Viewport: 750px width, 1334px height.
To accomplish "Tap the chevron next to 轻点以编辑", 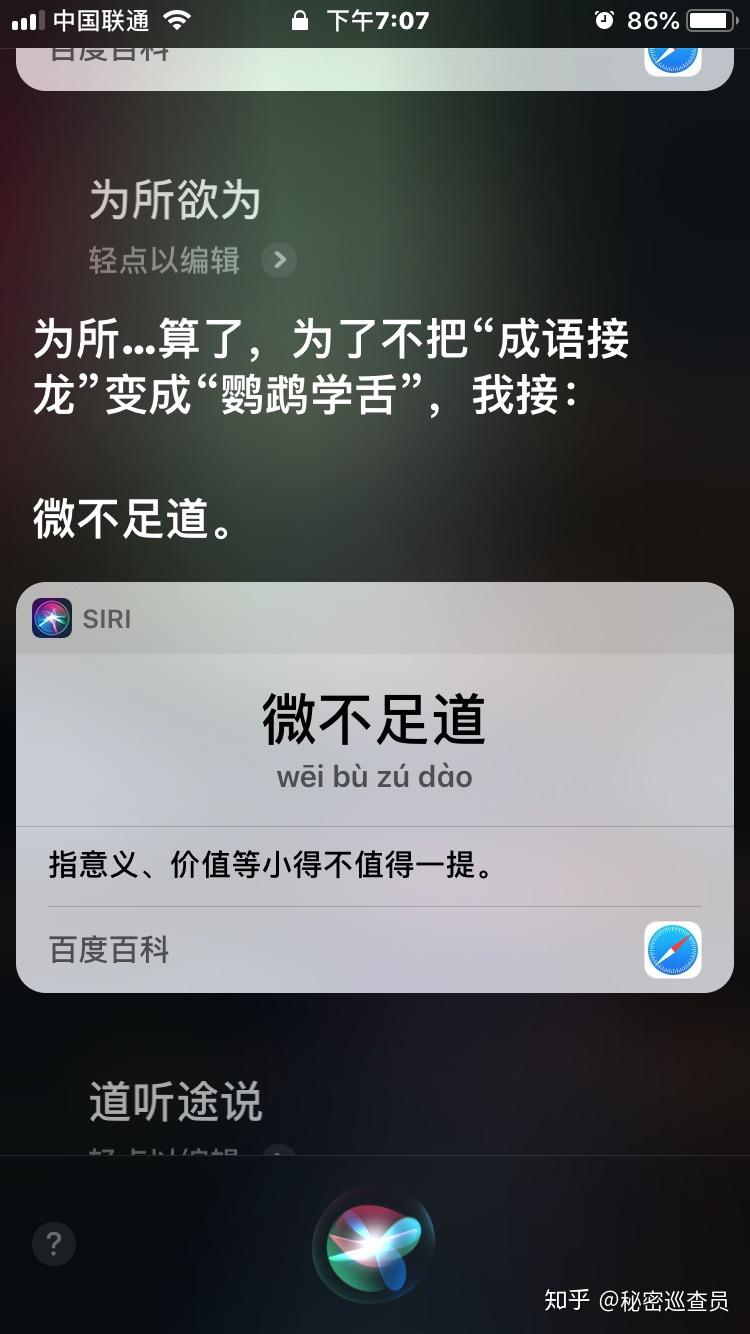I will click(x=278, y=260).
